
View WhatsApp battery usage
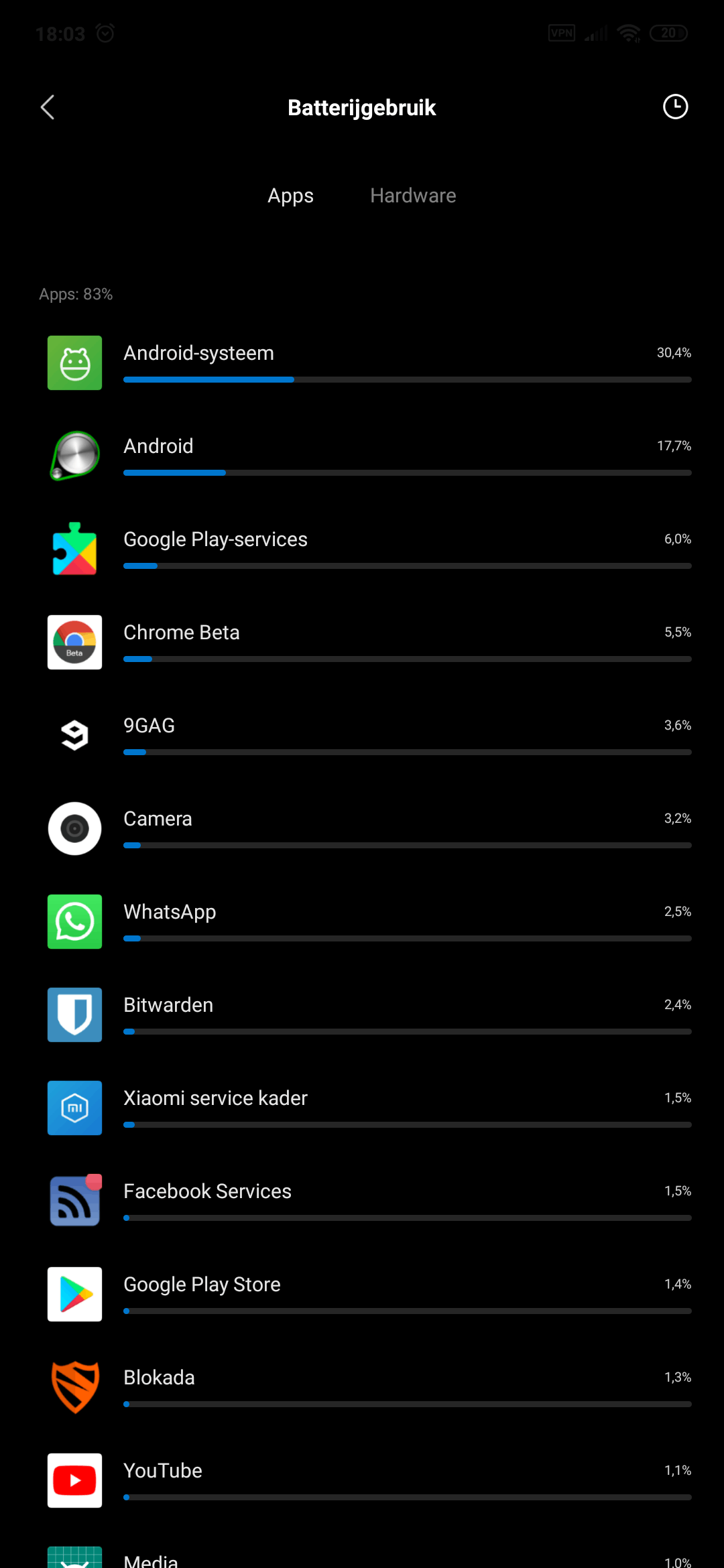tap(362, 922)
